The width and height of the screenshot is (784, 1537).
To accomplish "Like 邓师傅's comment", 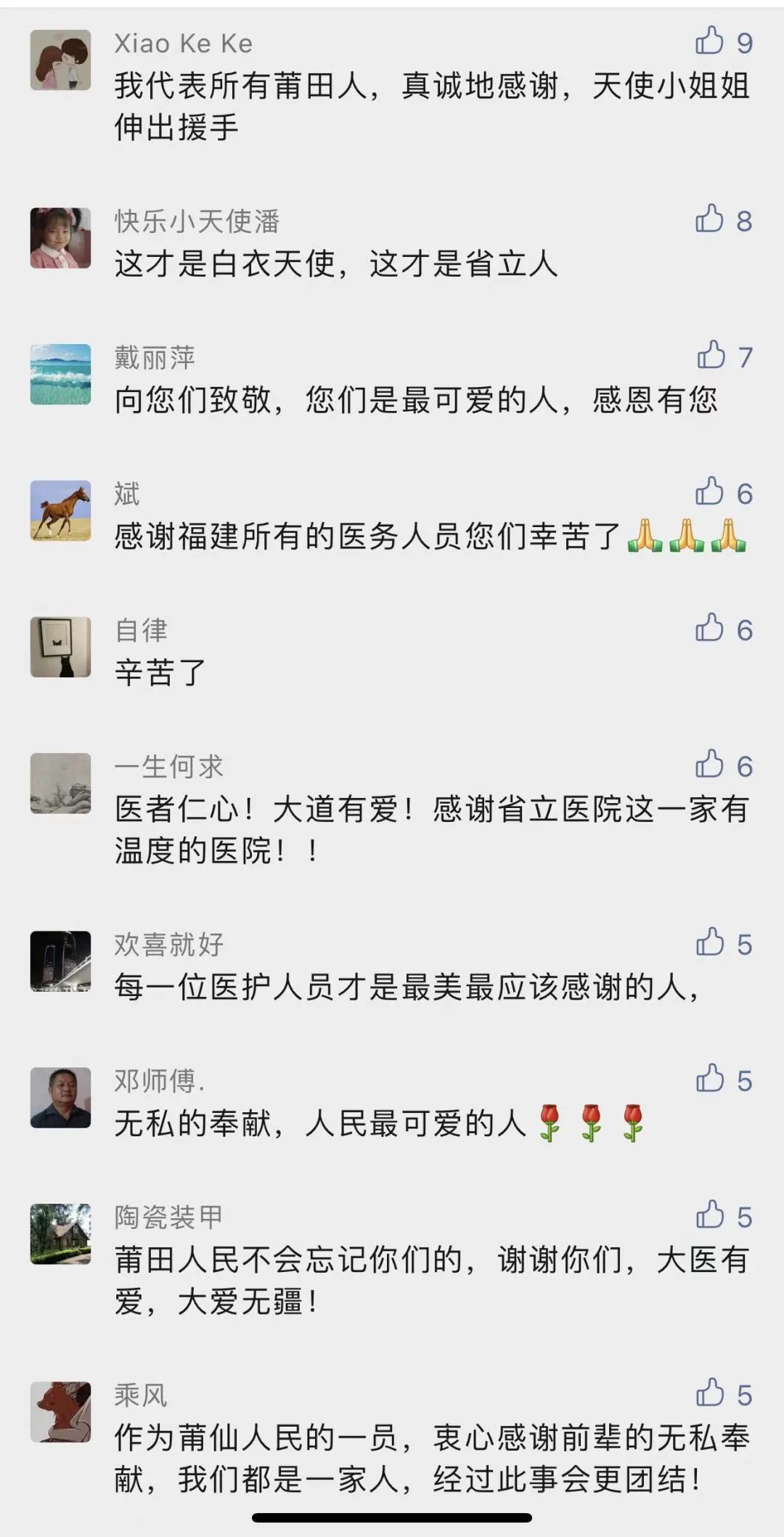I will 709,1080.
